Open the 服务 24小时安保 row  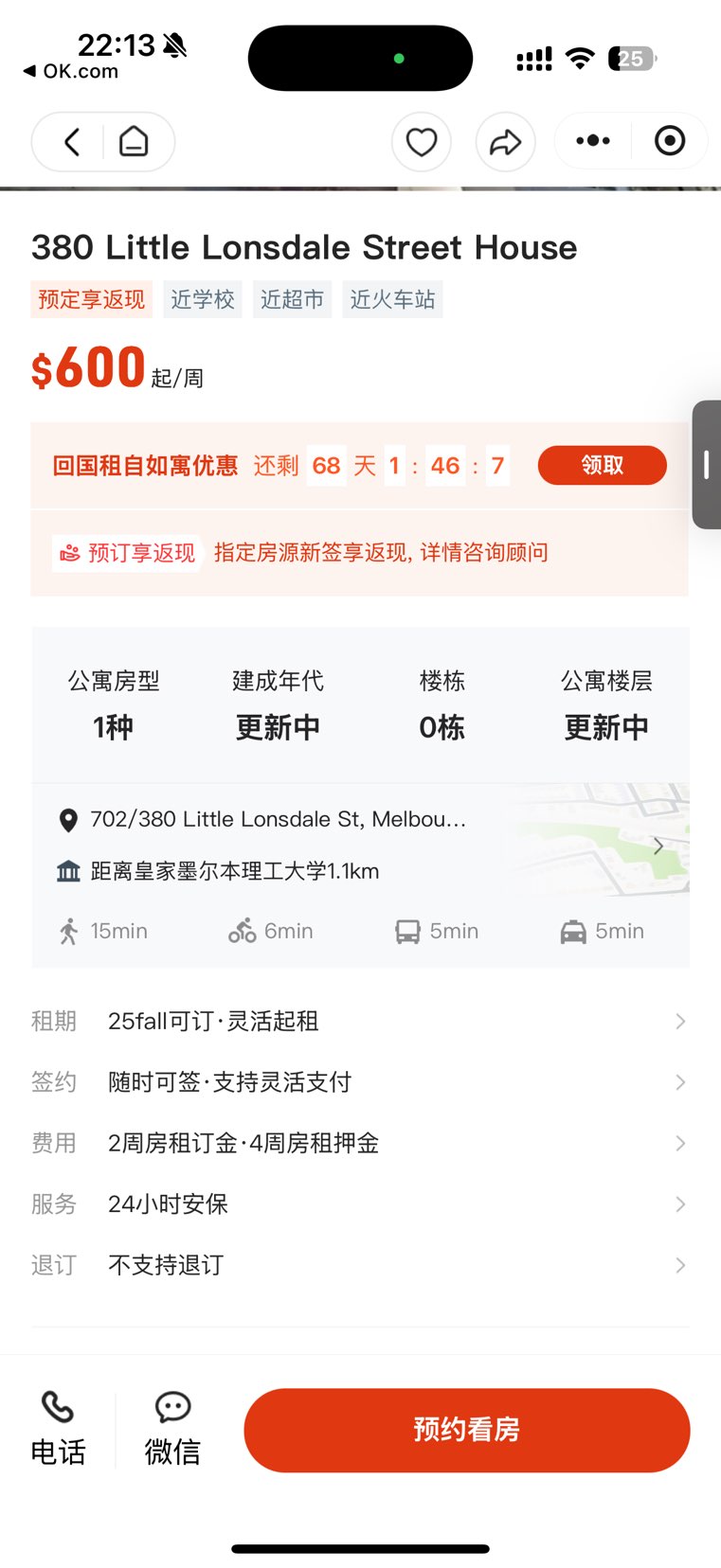click(360, 1204)
